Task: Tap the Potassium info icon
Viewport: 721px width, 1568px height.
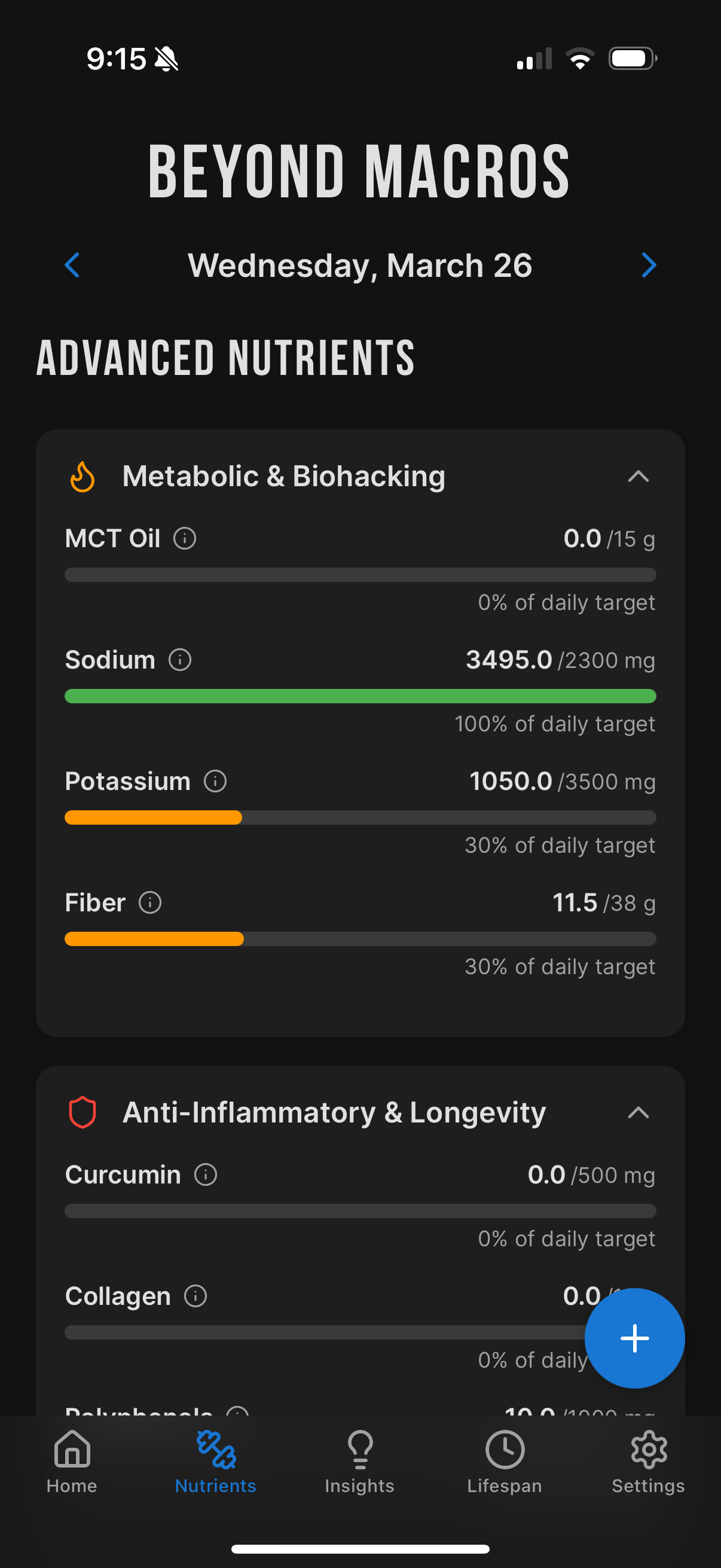Action: click(x=215, y=781)
